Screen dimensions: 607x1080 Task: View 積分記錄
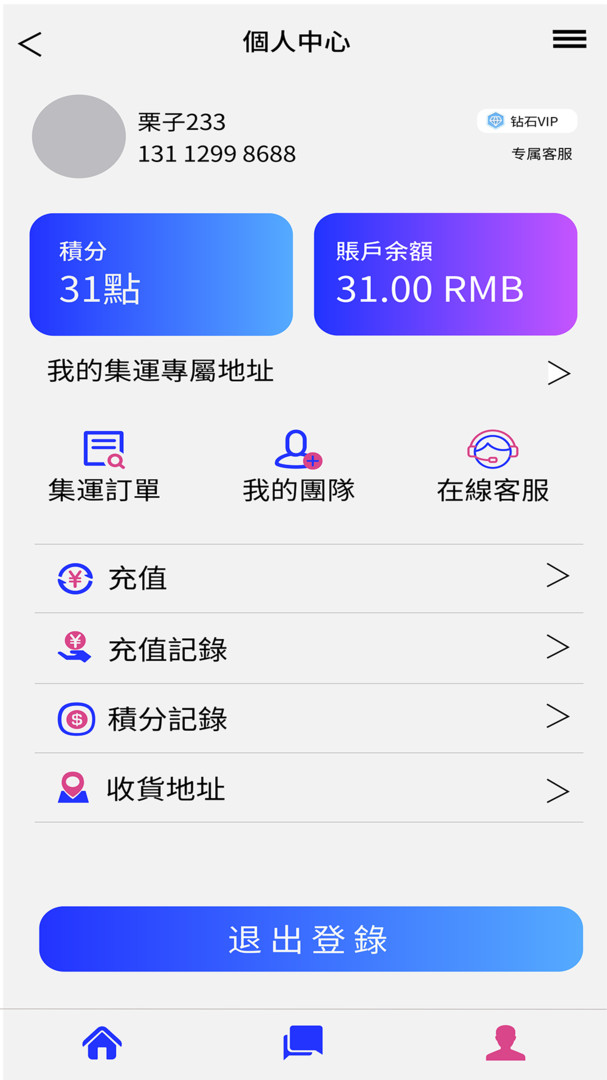tap(309, 718)
